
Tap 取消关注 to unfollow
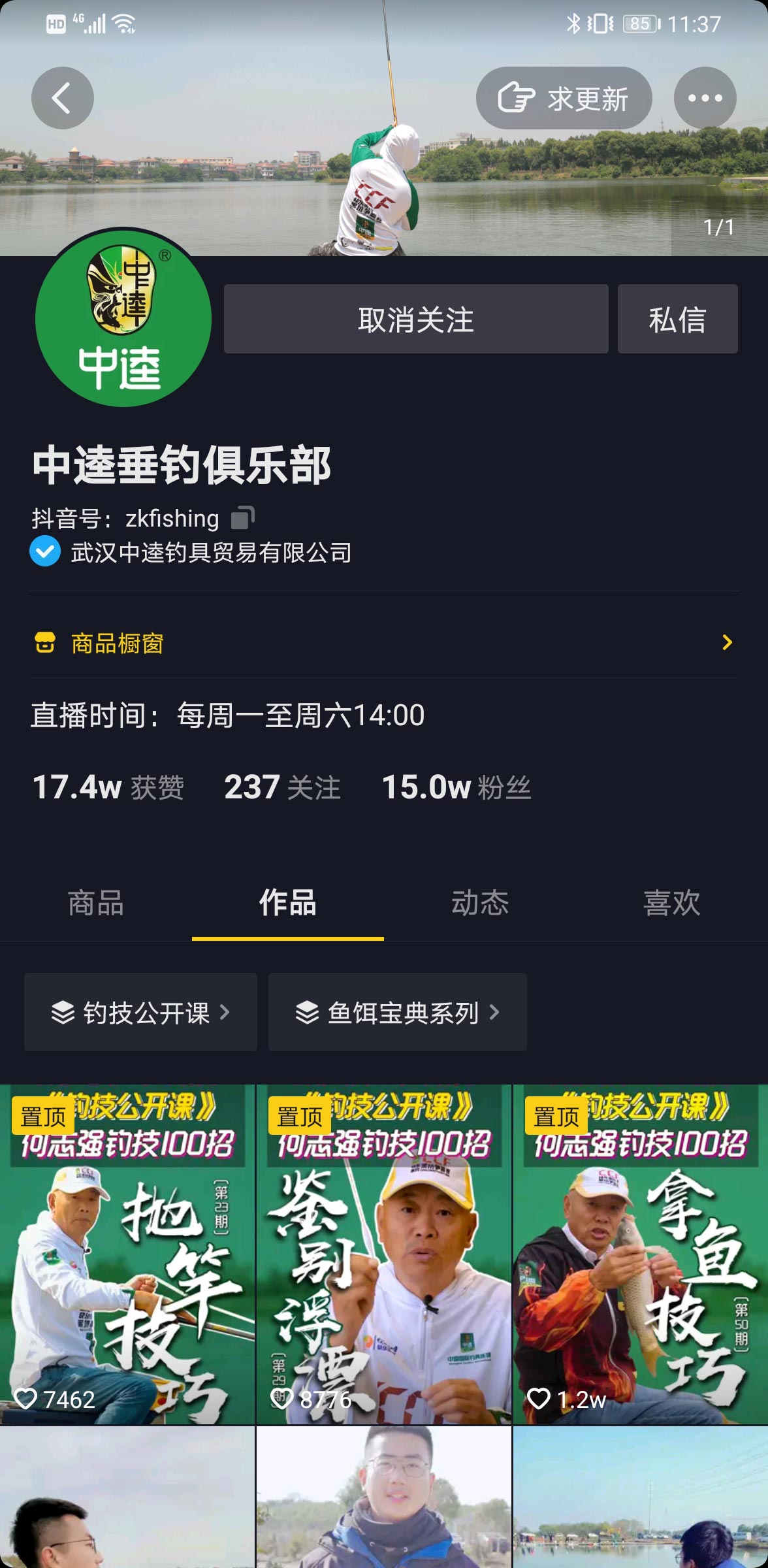pyautogui.click(x=416, y=319)
